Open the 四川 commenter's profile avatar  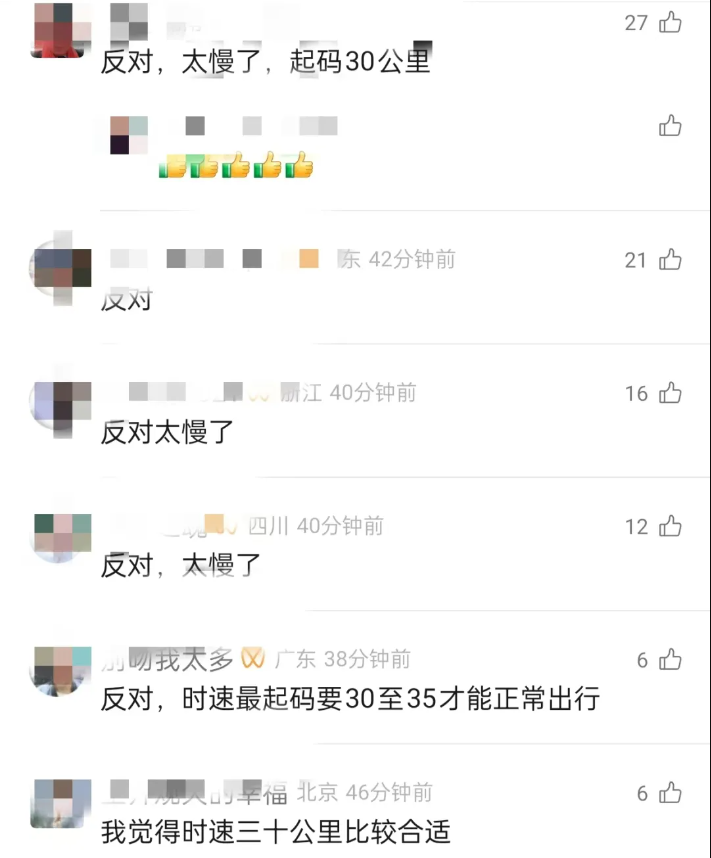[x=62, y=536]
